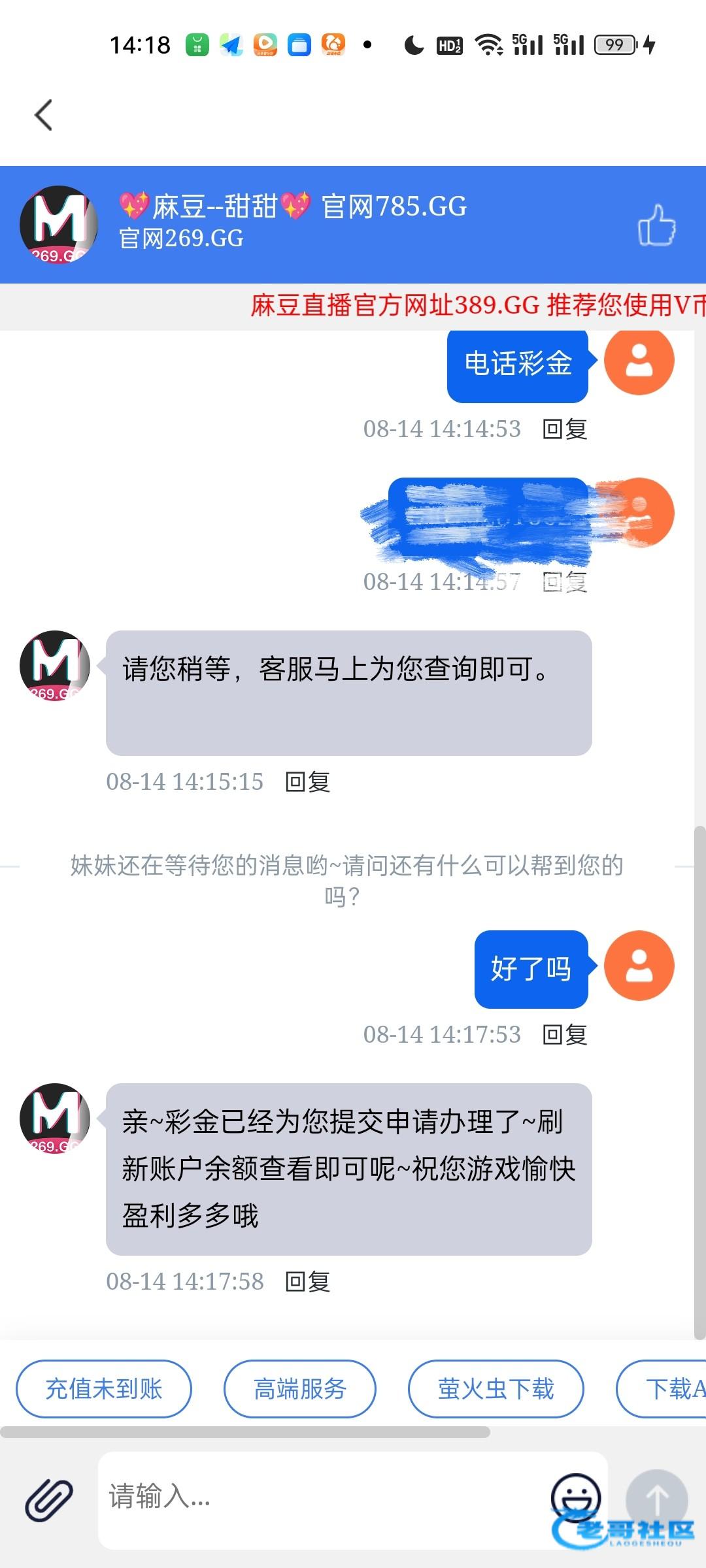Send the message with the arrow button

[656, 1500]
